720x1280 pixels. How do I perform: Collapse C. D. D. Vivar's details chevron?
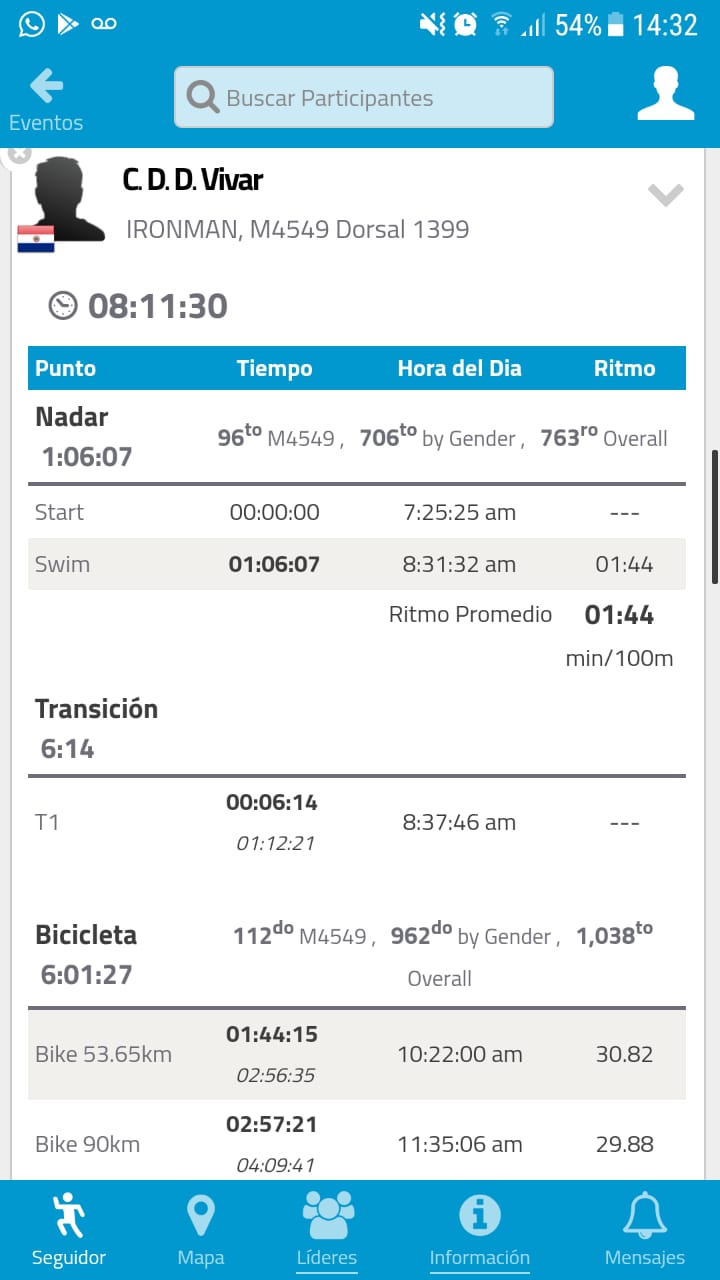coord(665,195)
